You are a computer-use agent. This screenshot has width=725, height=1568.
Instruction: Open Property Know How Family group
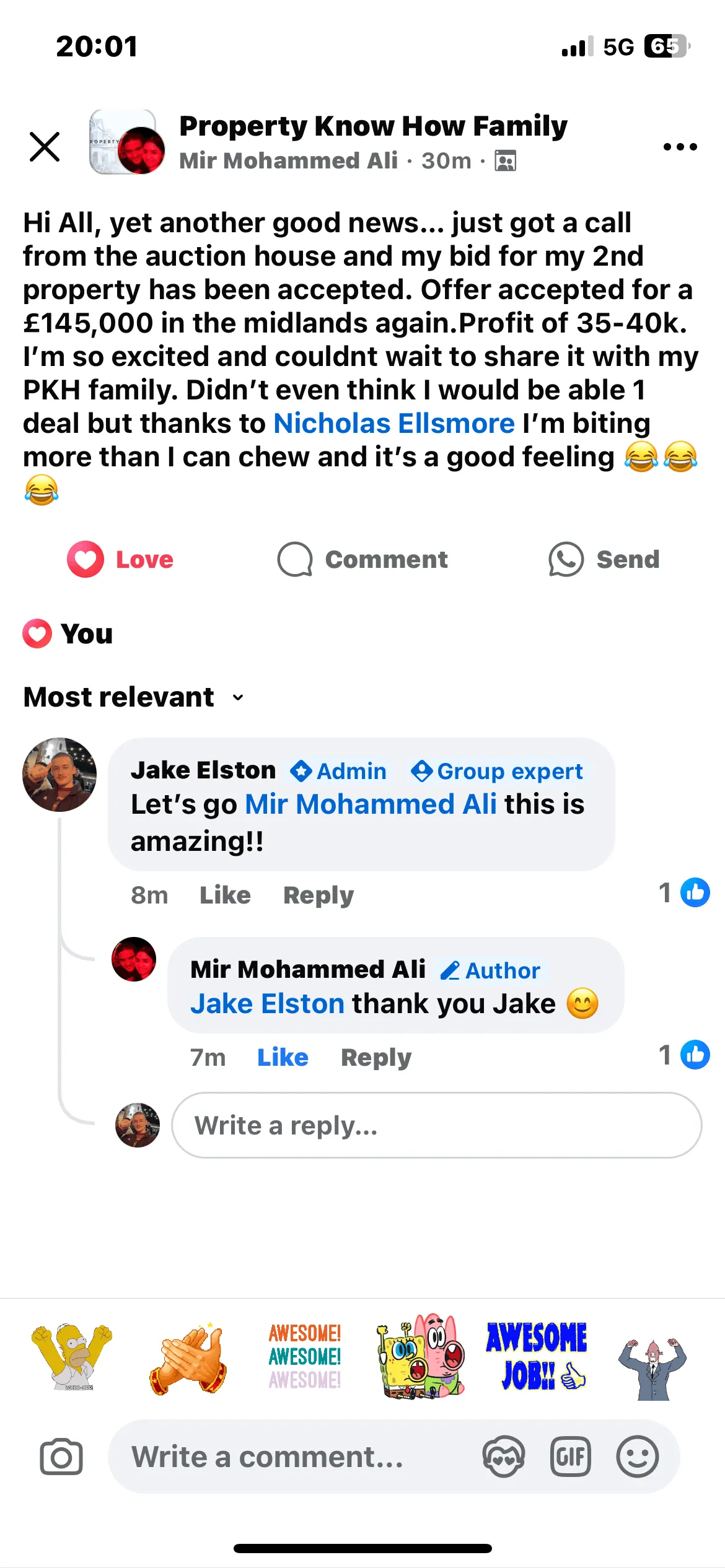(x=373, y=126)
